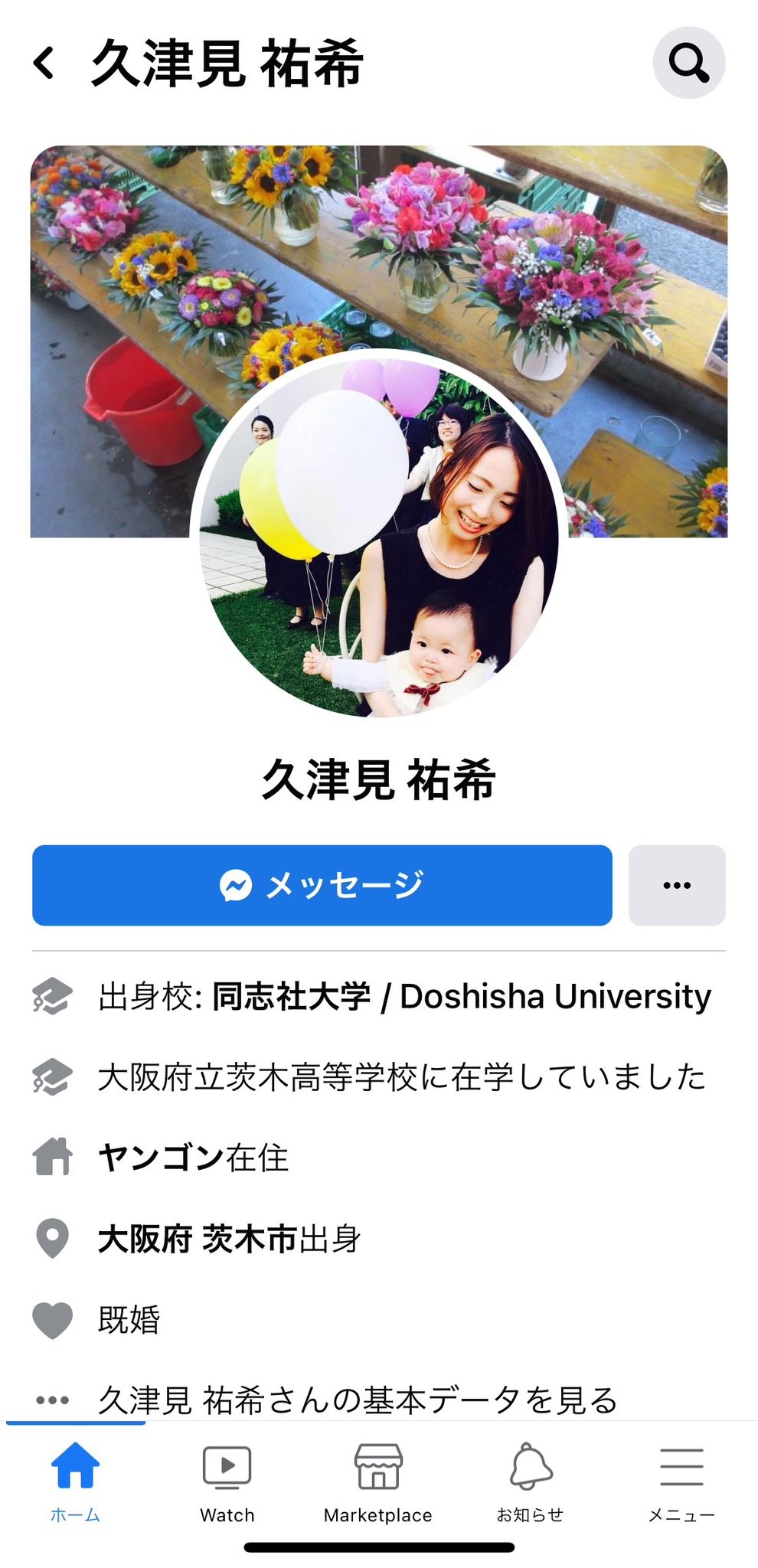Viewport: 758px width, 1568px height.
Task: Open 大阪府 茨木市 hometown link
Action: (198, 1238)
